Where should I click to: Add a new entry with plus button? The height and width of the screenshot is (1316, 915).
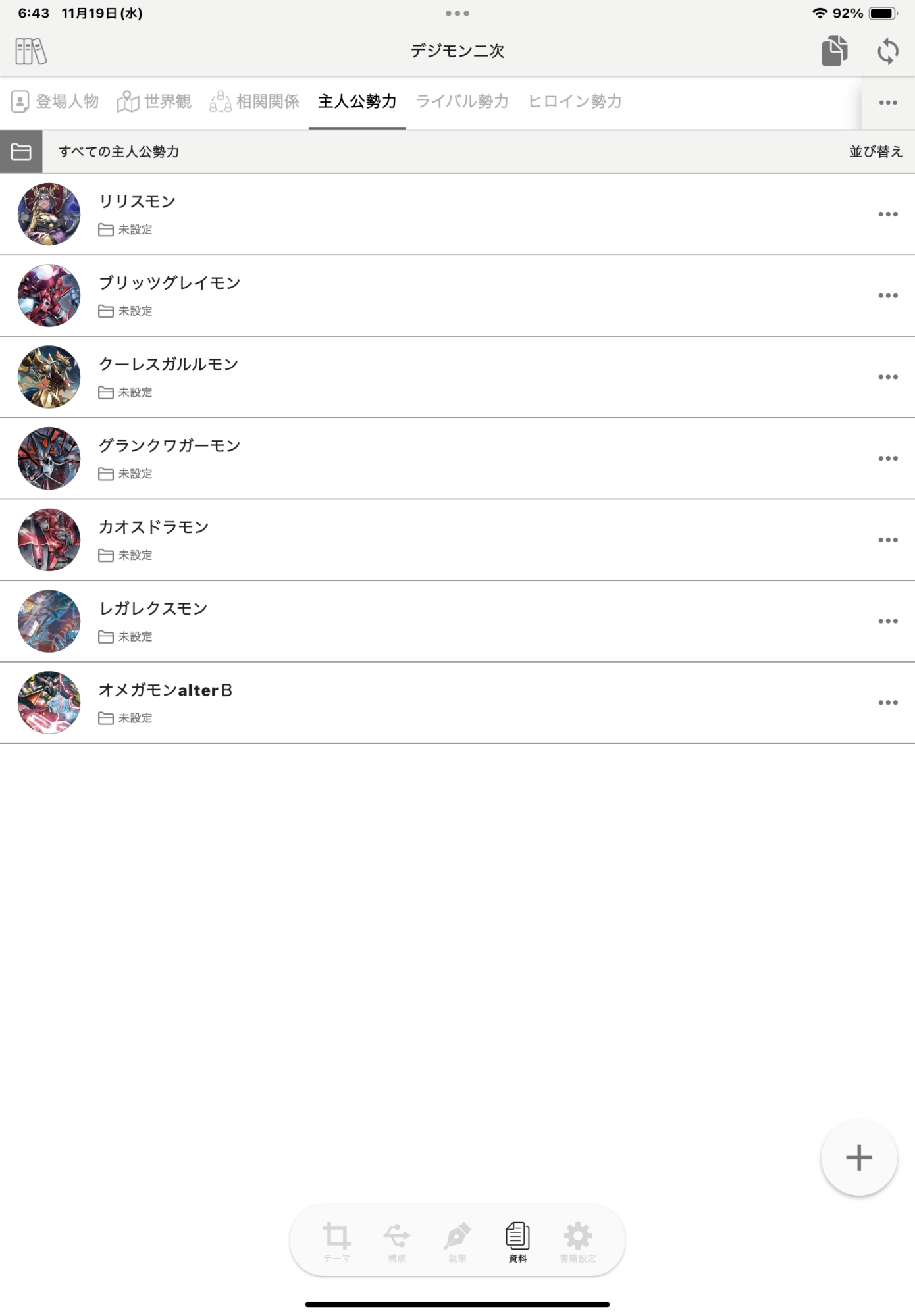coord(858,1157)
